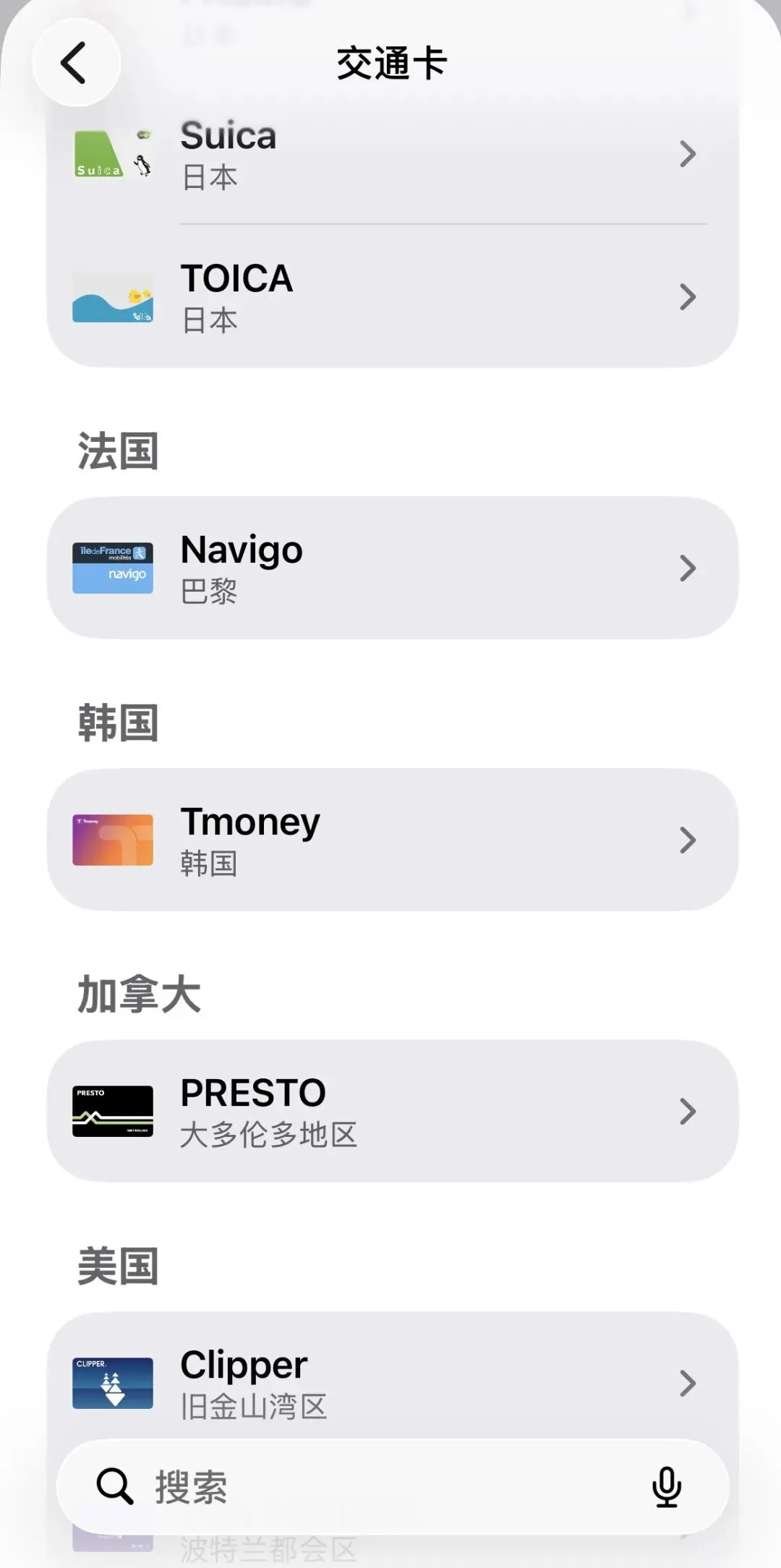Open the Suica transit card row
The height and width of the screenshot is (1568, 781).
[392, 154]
